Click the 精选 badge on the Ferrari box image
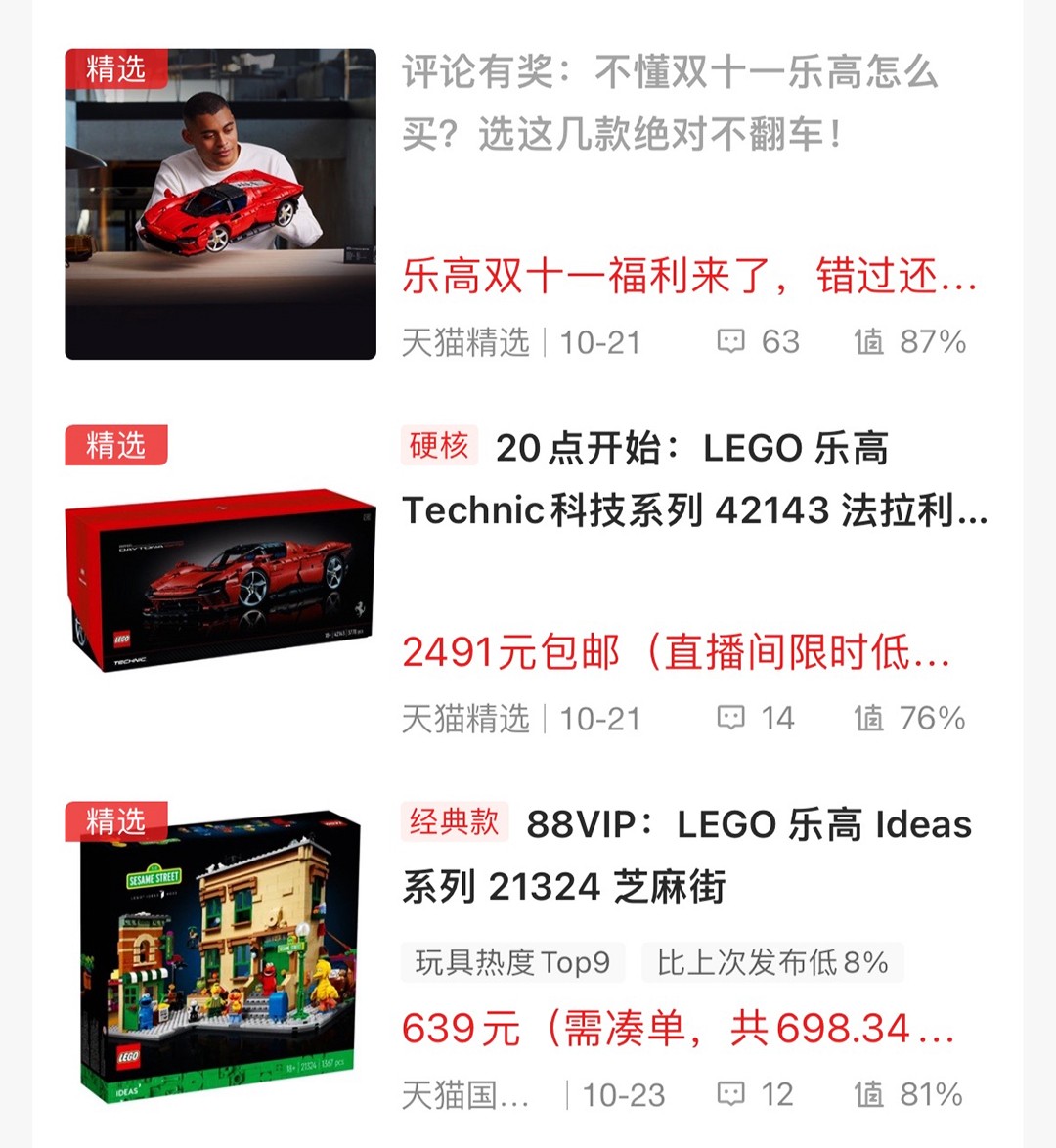The width and height of the screenshot is (1056, 1148). (x=115, y=446)
